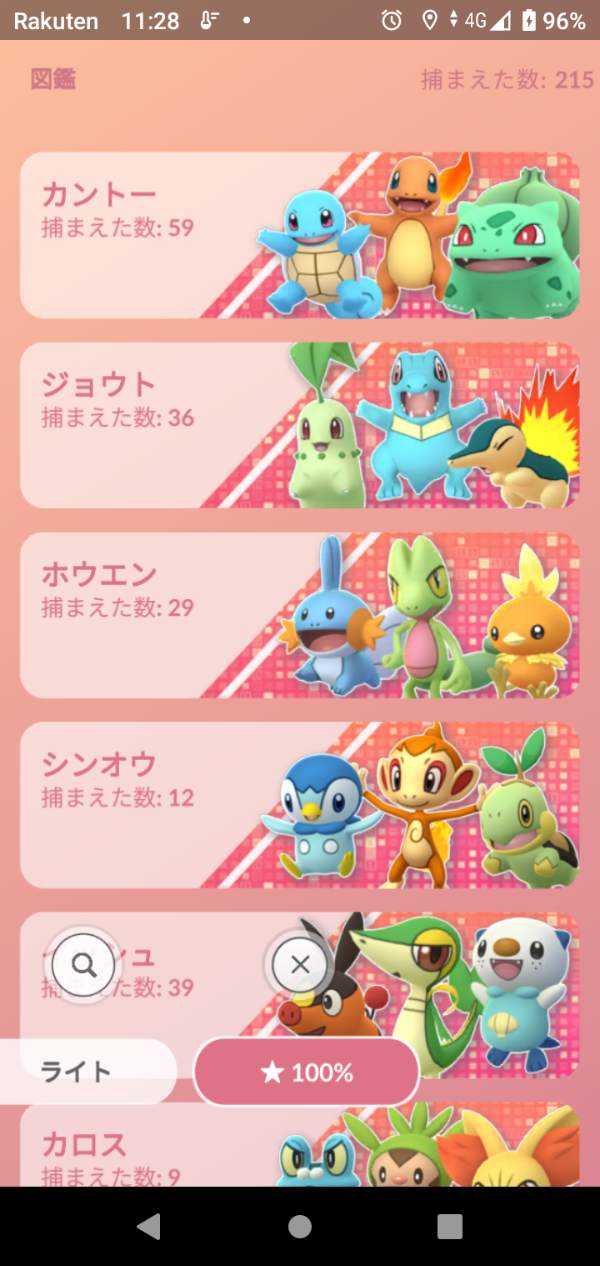Image resolution: width=600 pixels, height=1266 pixels.
Task: Open the カントー region Pokédex card
Action: pos(300,235)
